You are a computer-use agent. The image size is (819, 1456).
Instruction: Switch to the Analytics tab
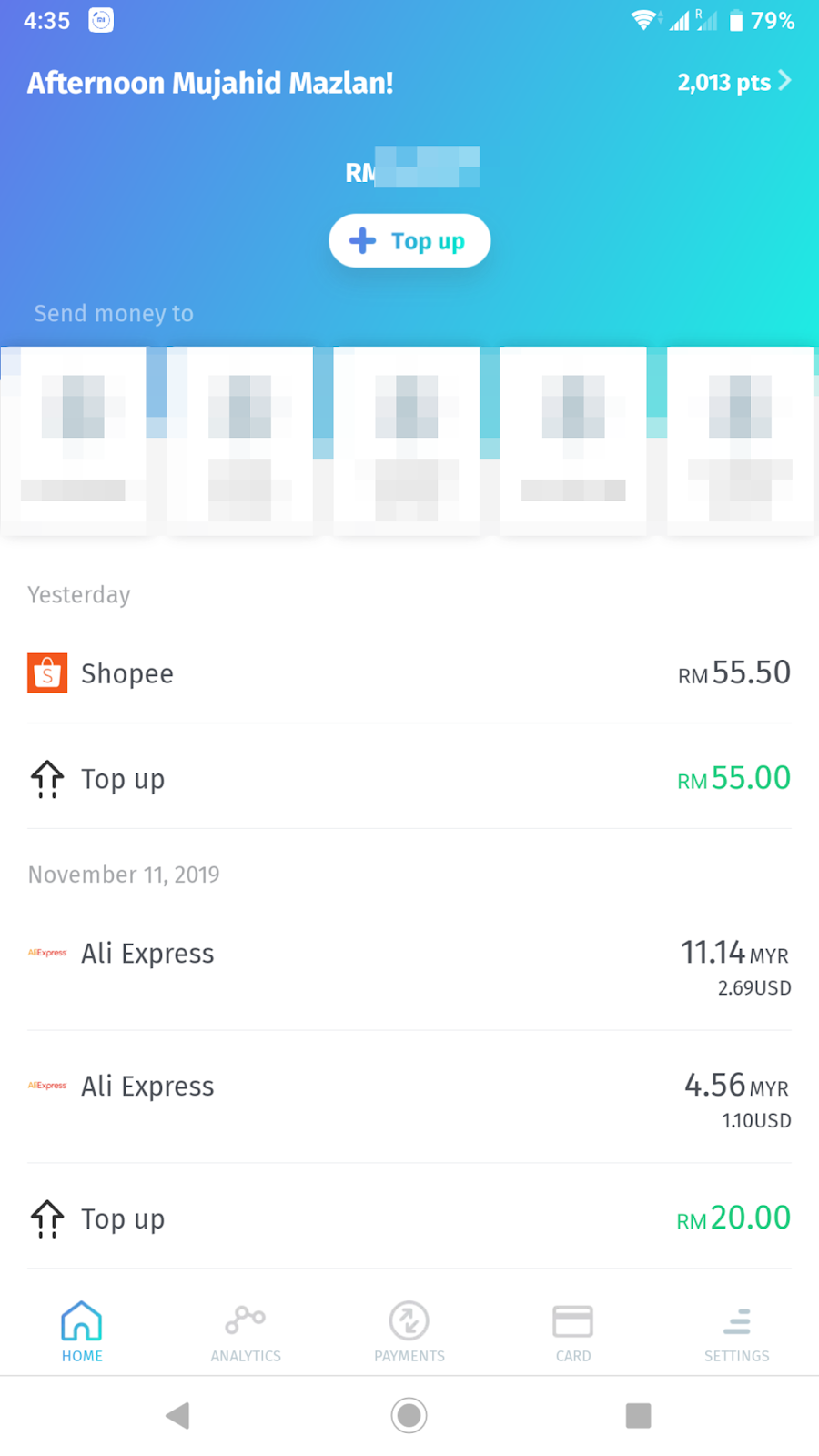[246, 1332]
